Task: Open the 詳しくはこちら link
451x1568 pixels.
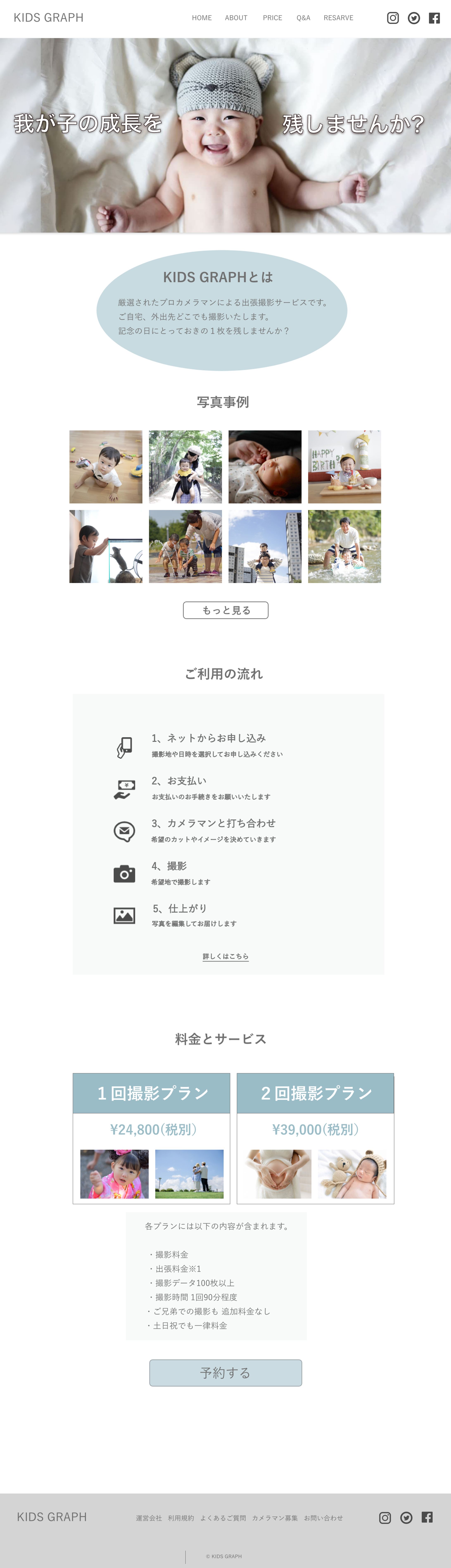Action: pyautogui.click(x=225, y=956)
